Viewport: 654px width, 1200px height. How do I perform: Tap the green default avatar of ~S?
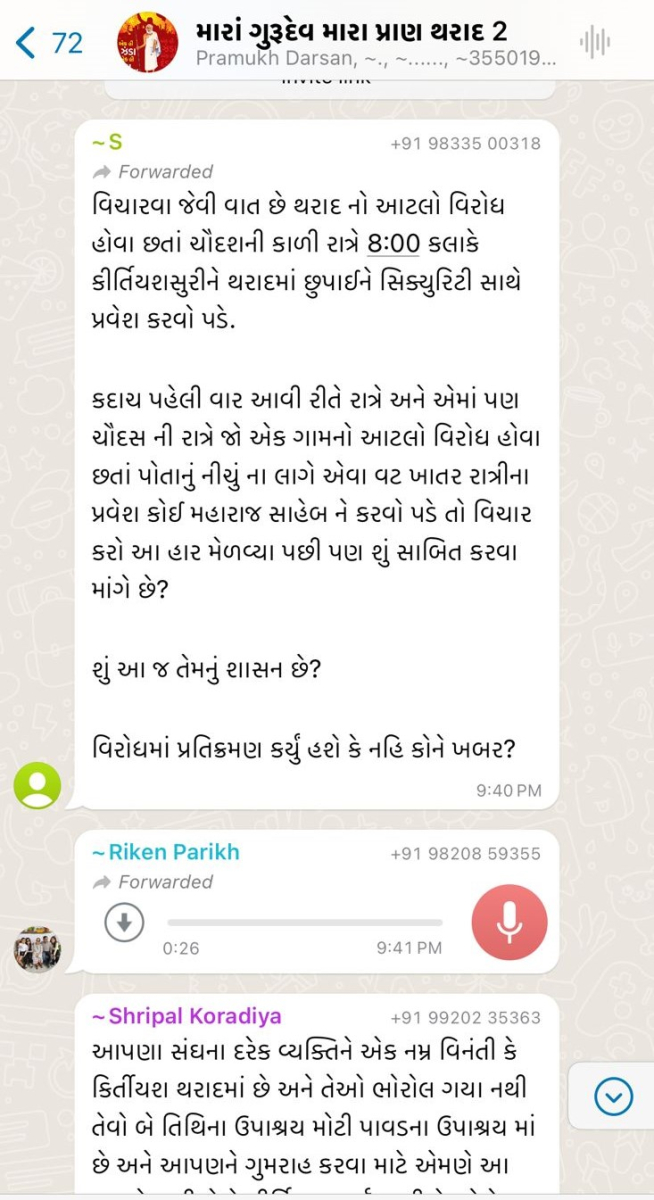click(37, 785)
